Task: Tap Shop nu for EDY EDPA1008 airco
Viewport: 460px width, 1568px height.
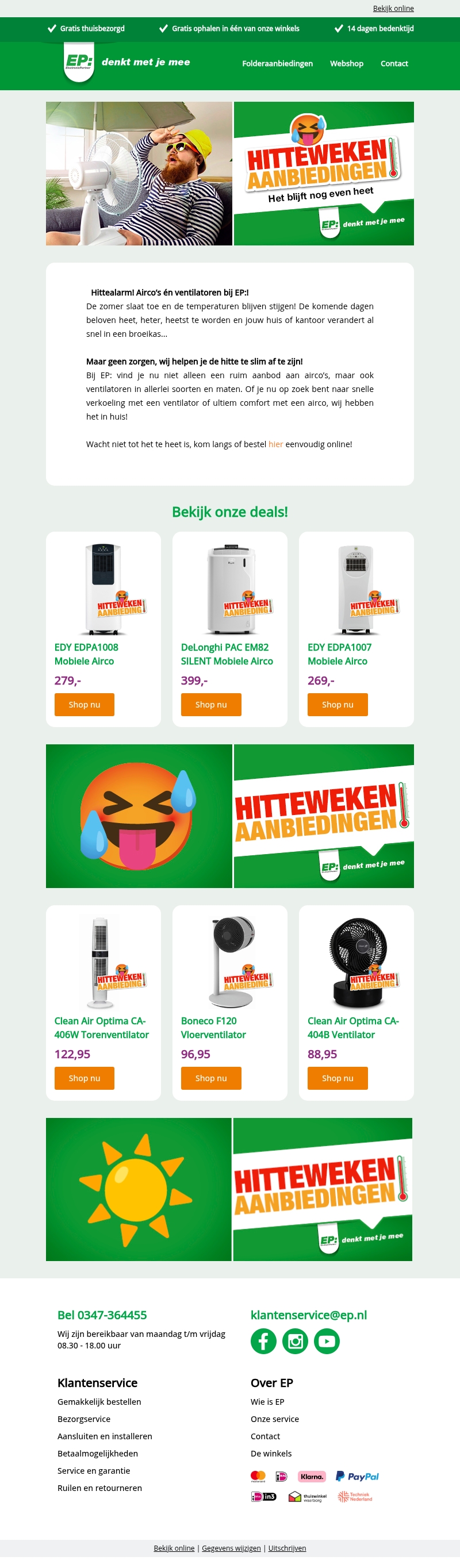Action: pyautogui.click(x=84, y=704)
